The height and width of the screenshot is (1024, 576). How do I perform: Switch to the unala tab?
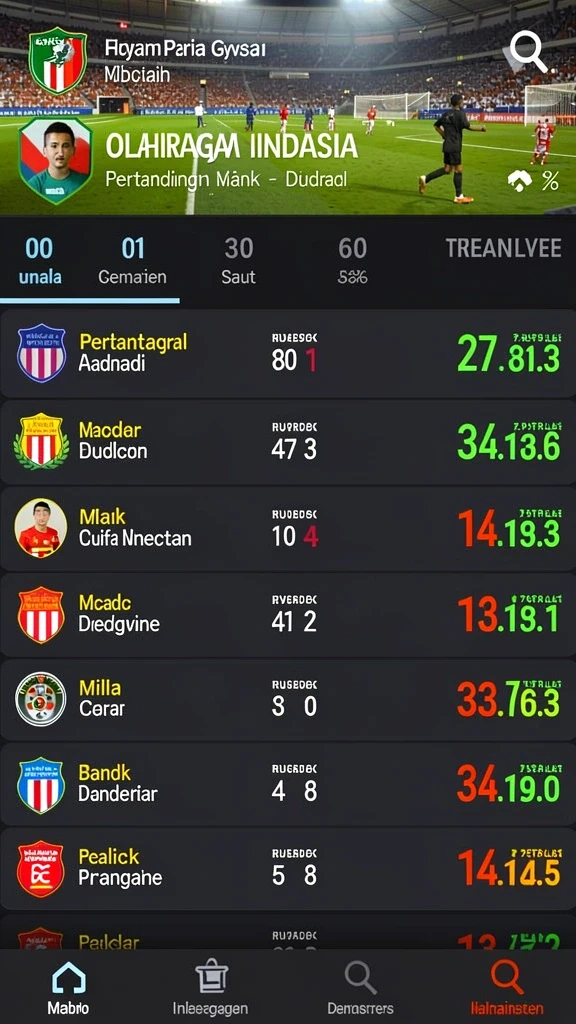(40, 261)
